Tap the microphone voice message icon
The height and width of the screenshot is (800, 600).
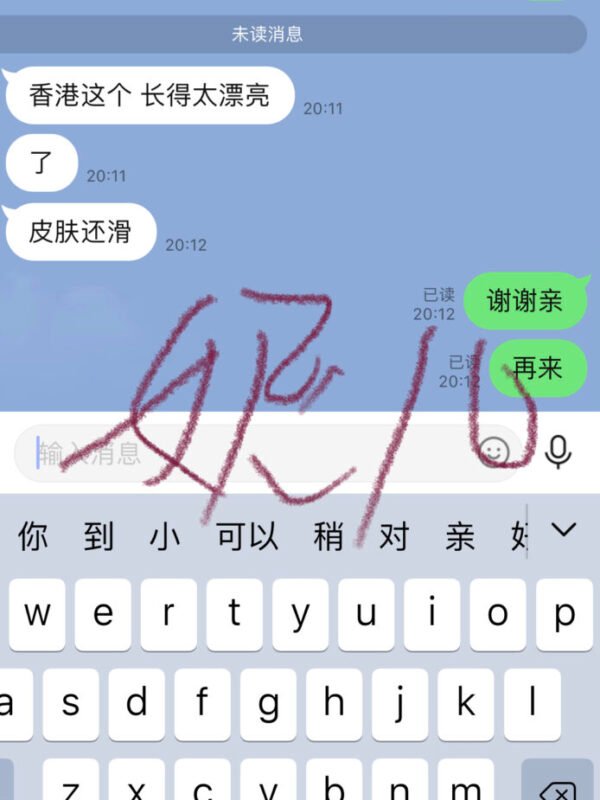point(559,453)
